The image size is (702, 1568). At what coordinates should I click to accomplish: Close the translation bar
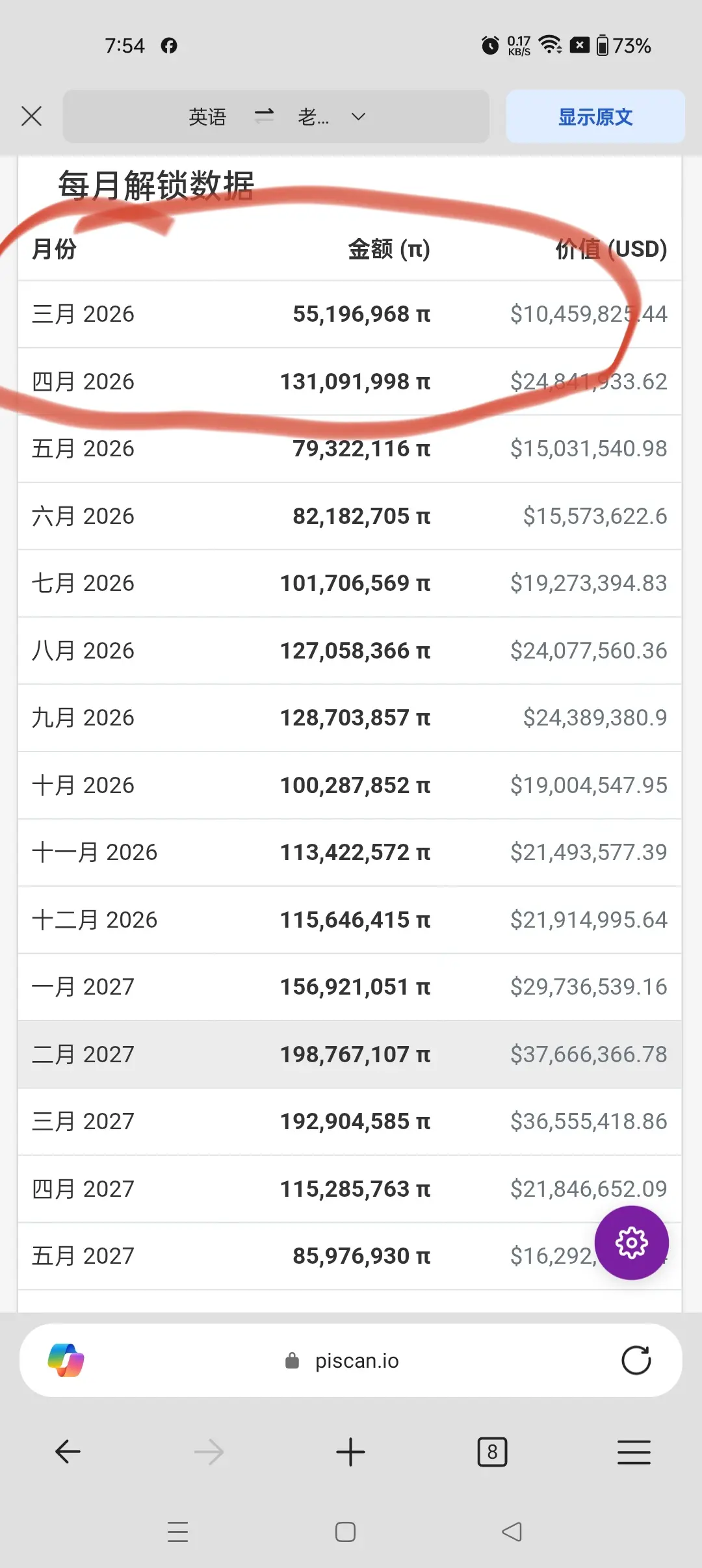coord(31,116)
